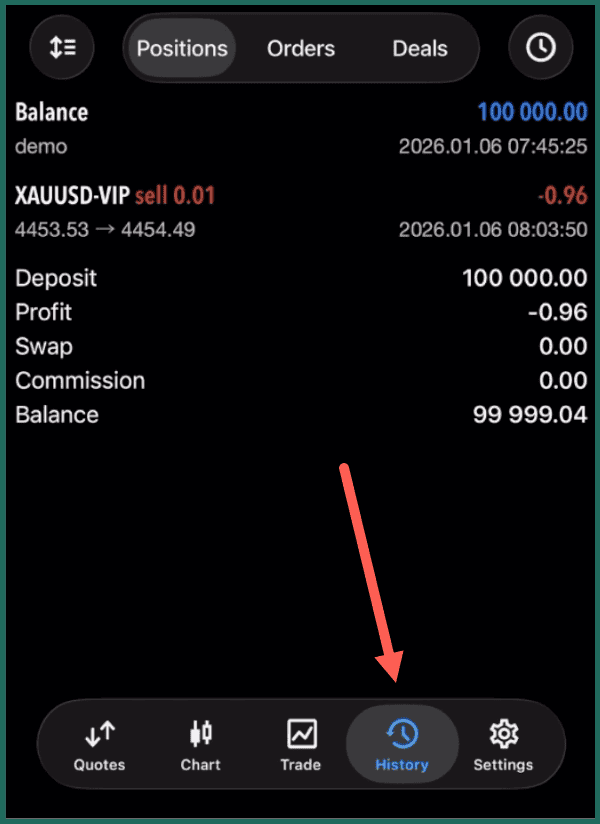The image size is (600, 824).
Task: Go to the Quotes tab
Action: coord(100,747)
